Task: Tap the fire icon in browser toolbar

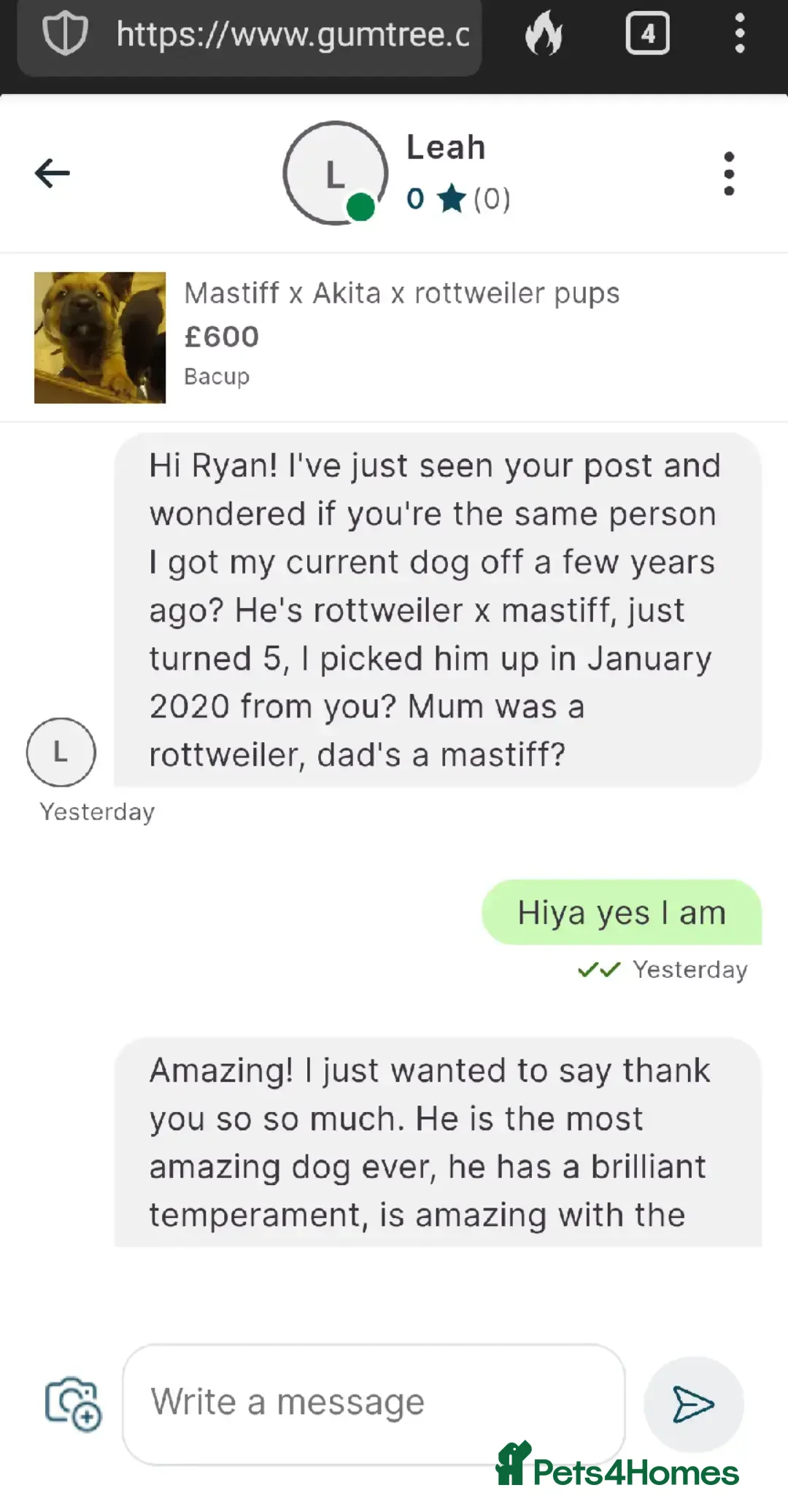Action: coord(544,34)
